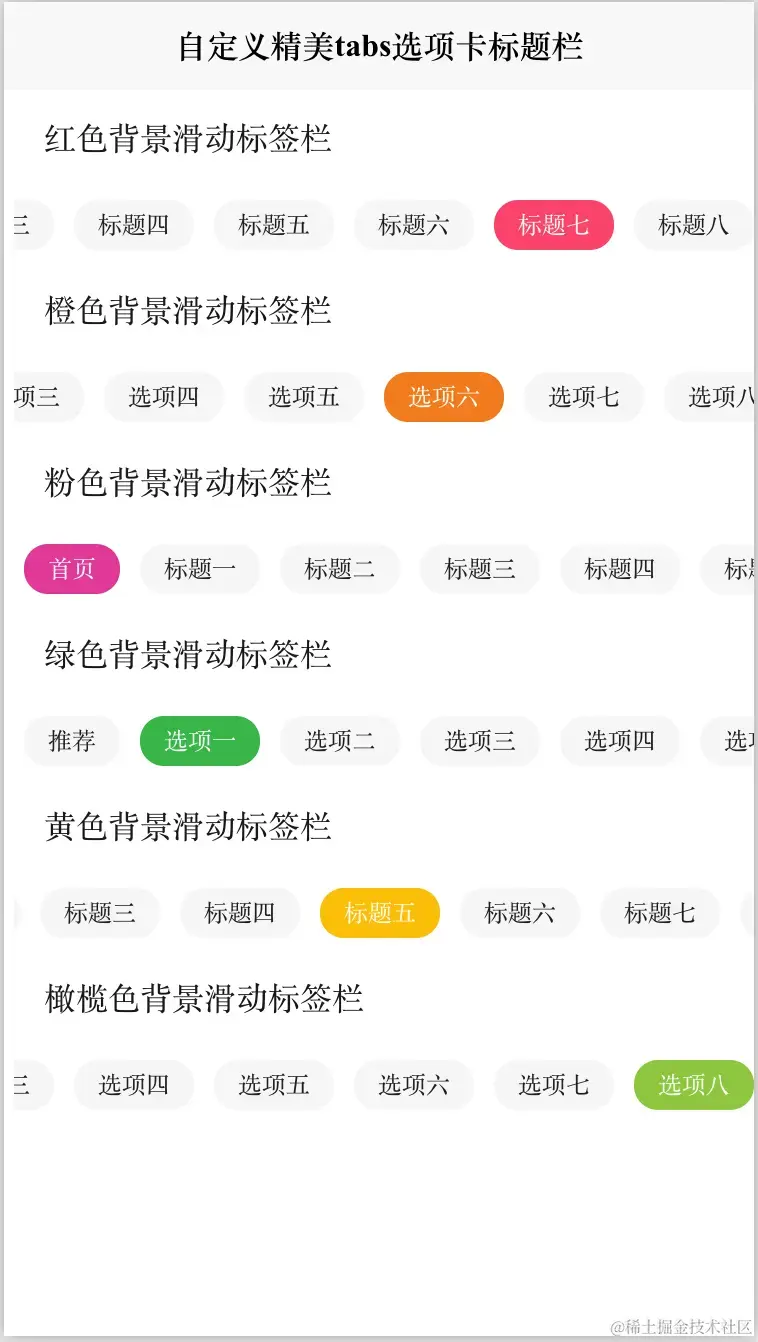Switch to 标题五 in the red tab bar
Screen dimensions: 758x1342
pos(273,225)
